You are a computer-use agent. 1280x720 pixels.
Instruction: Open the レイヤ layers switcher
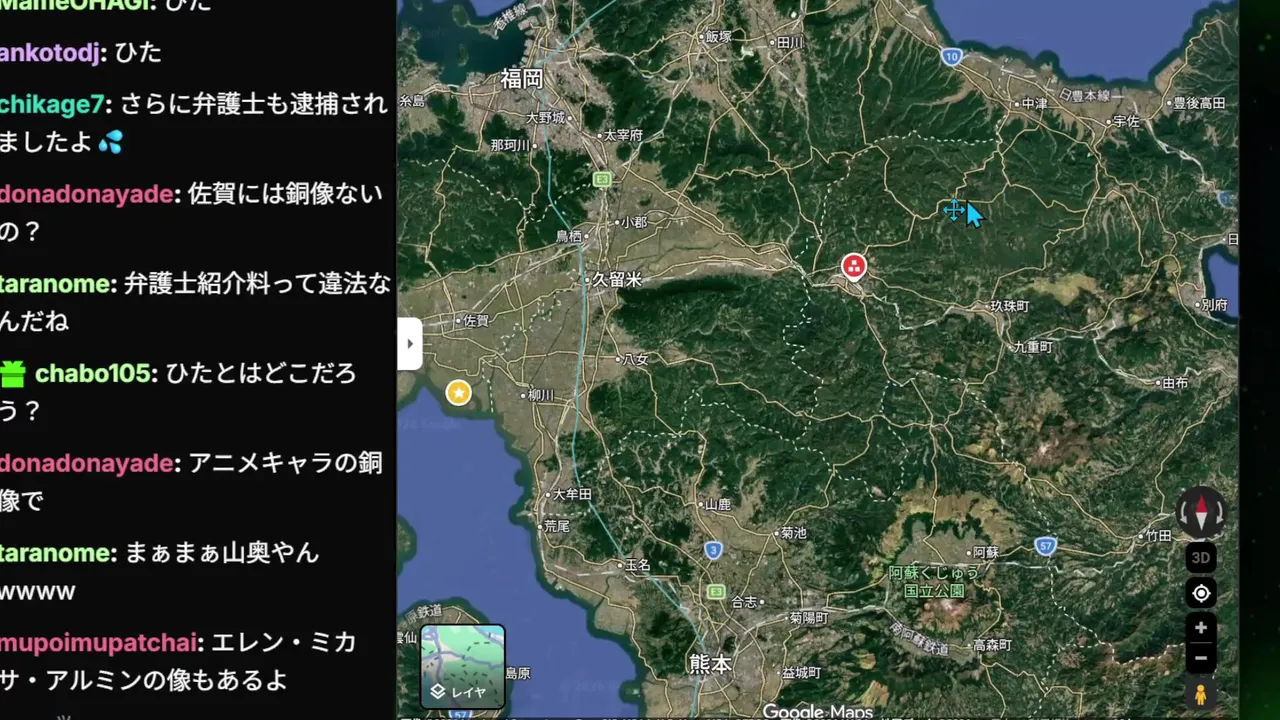[x=462, y=666]
